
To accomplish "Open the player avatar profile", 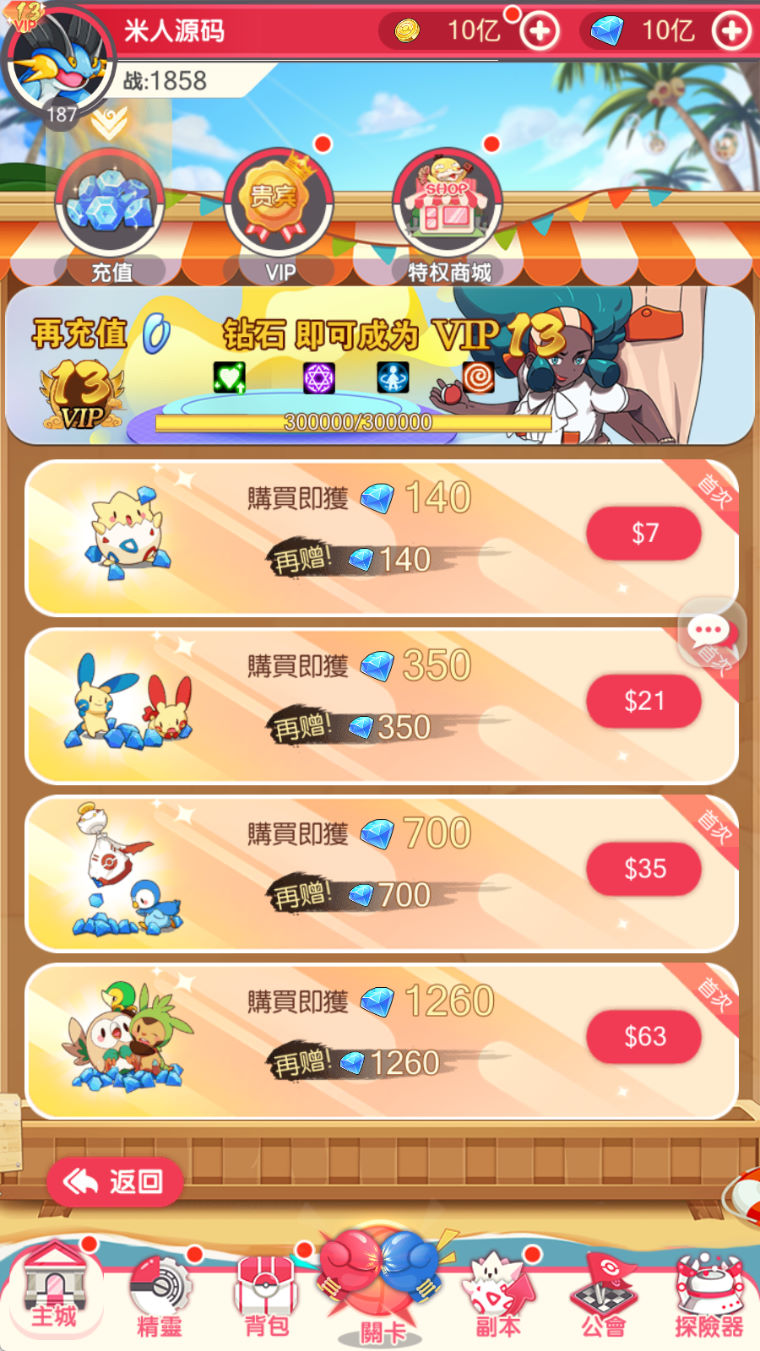I will coord(60,62).
